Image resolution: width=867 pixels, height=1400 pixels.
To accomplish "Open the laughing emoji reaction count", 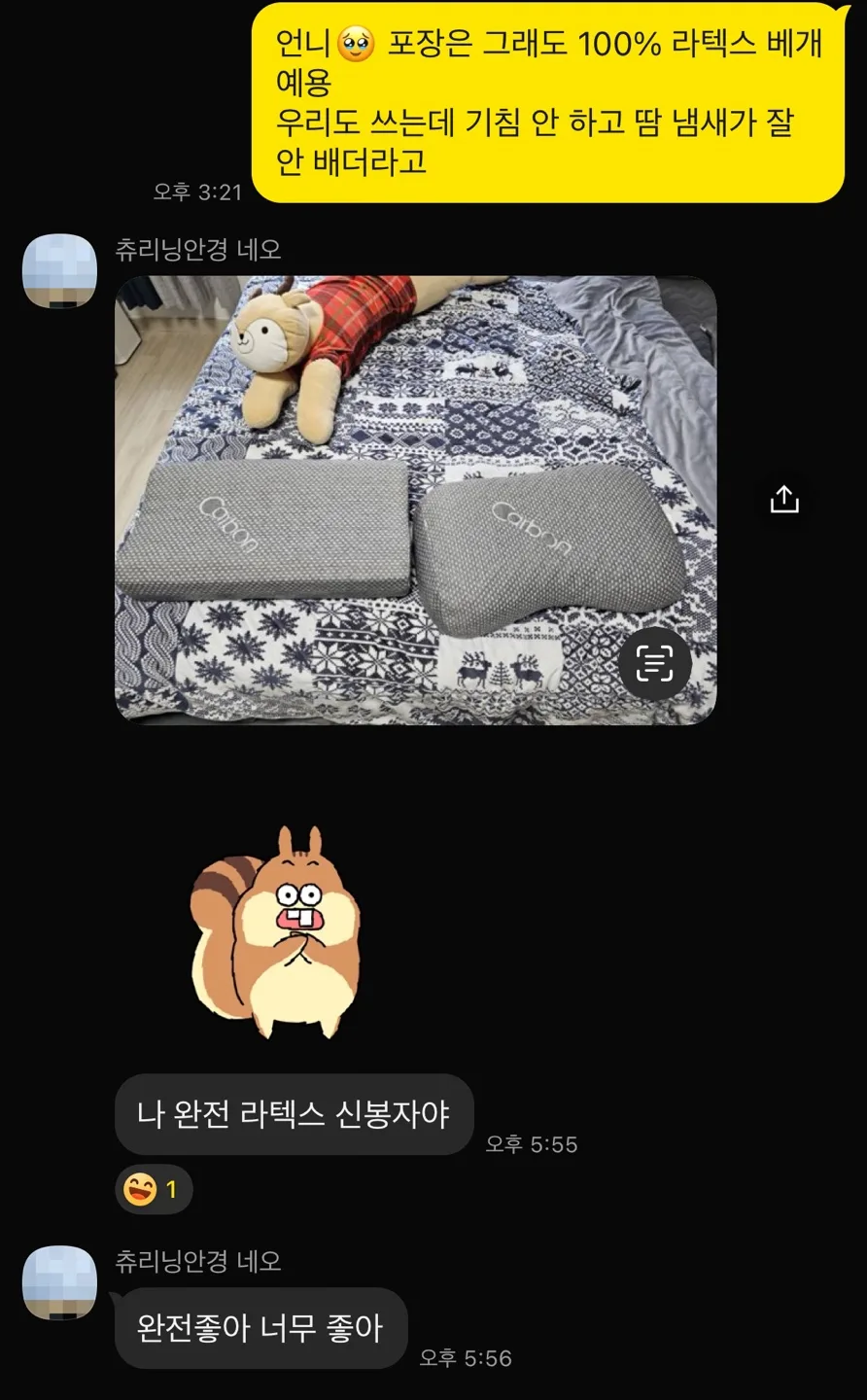I will 154,1189.
